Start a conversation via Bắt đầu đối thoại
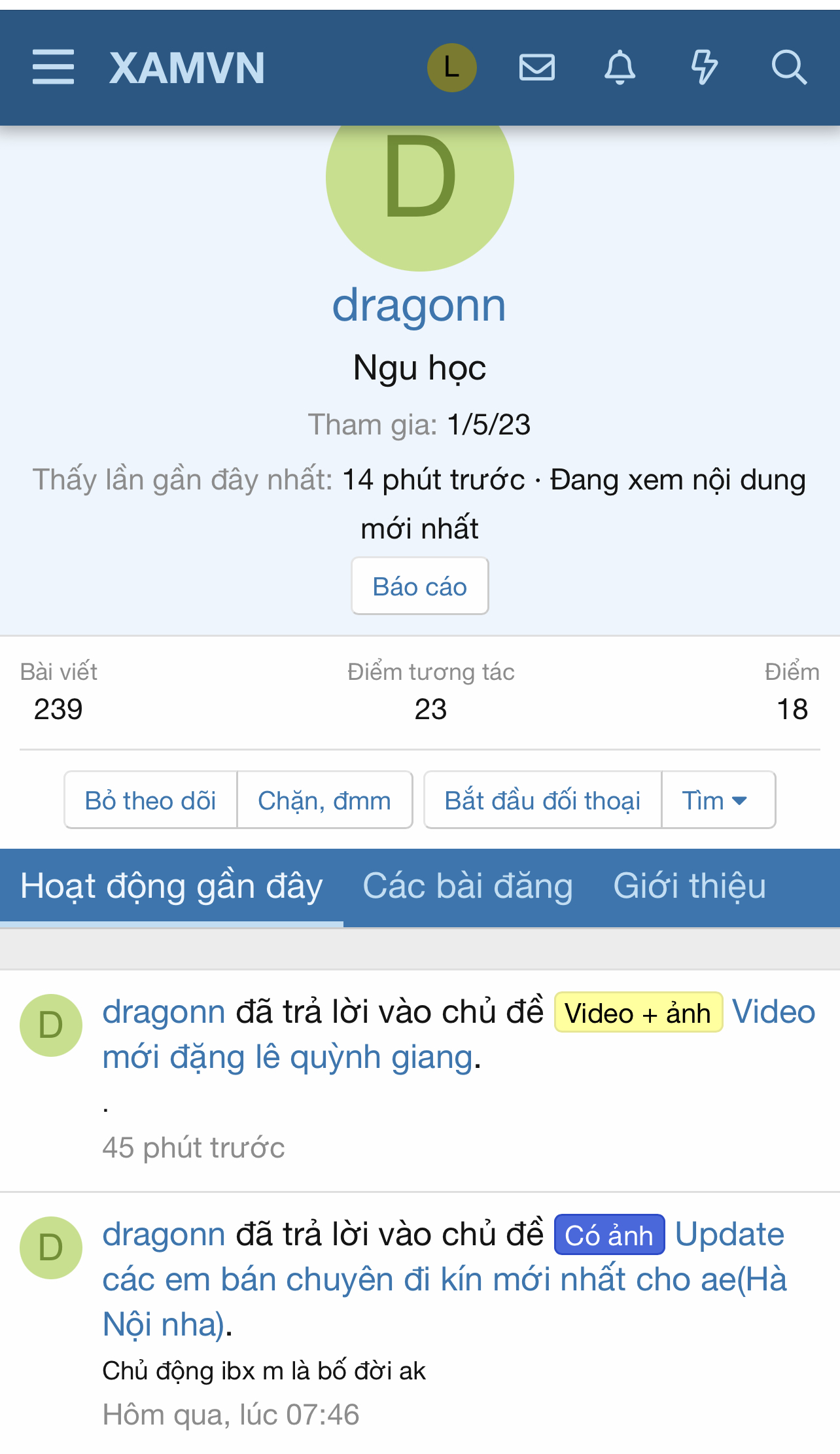 pyautogui.click(x=542, y=800)
